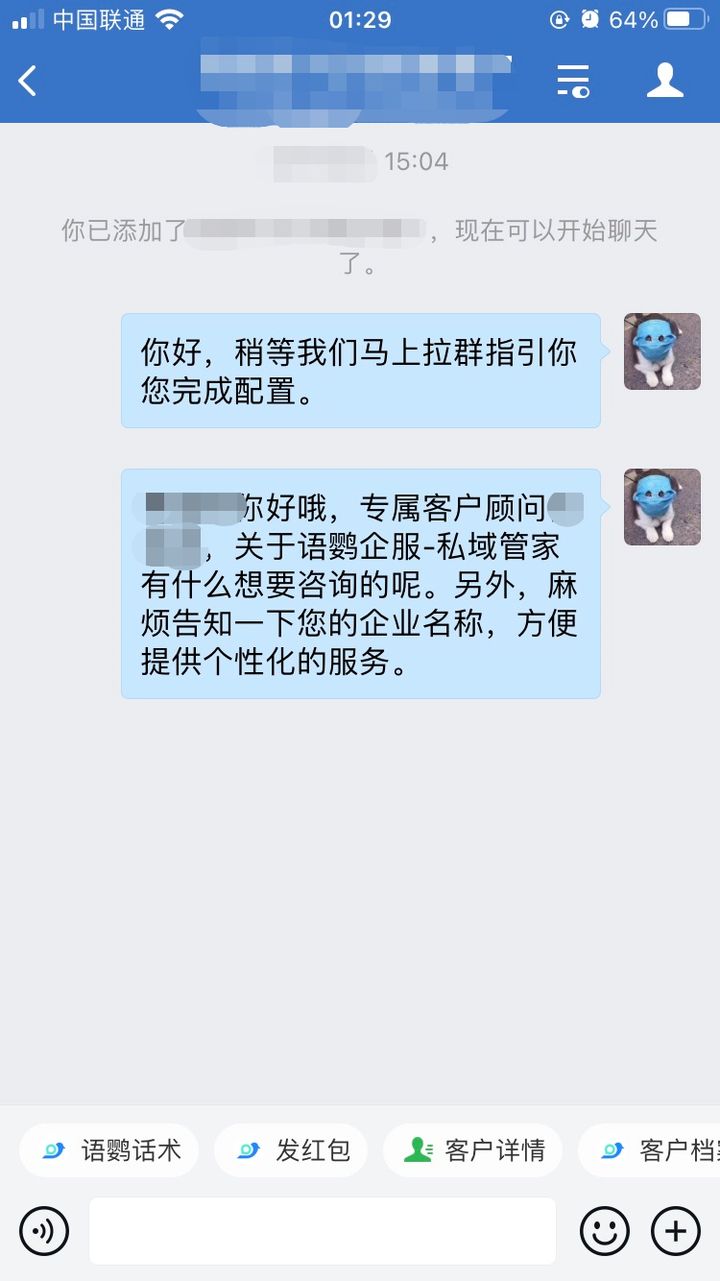View the contact profile icon
This screenshot has height=1281, width=720.
point(664,81)
